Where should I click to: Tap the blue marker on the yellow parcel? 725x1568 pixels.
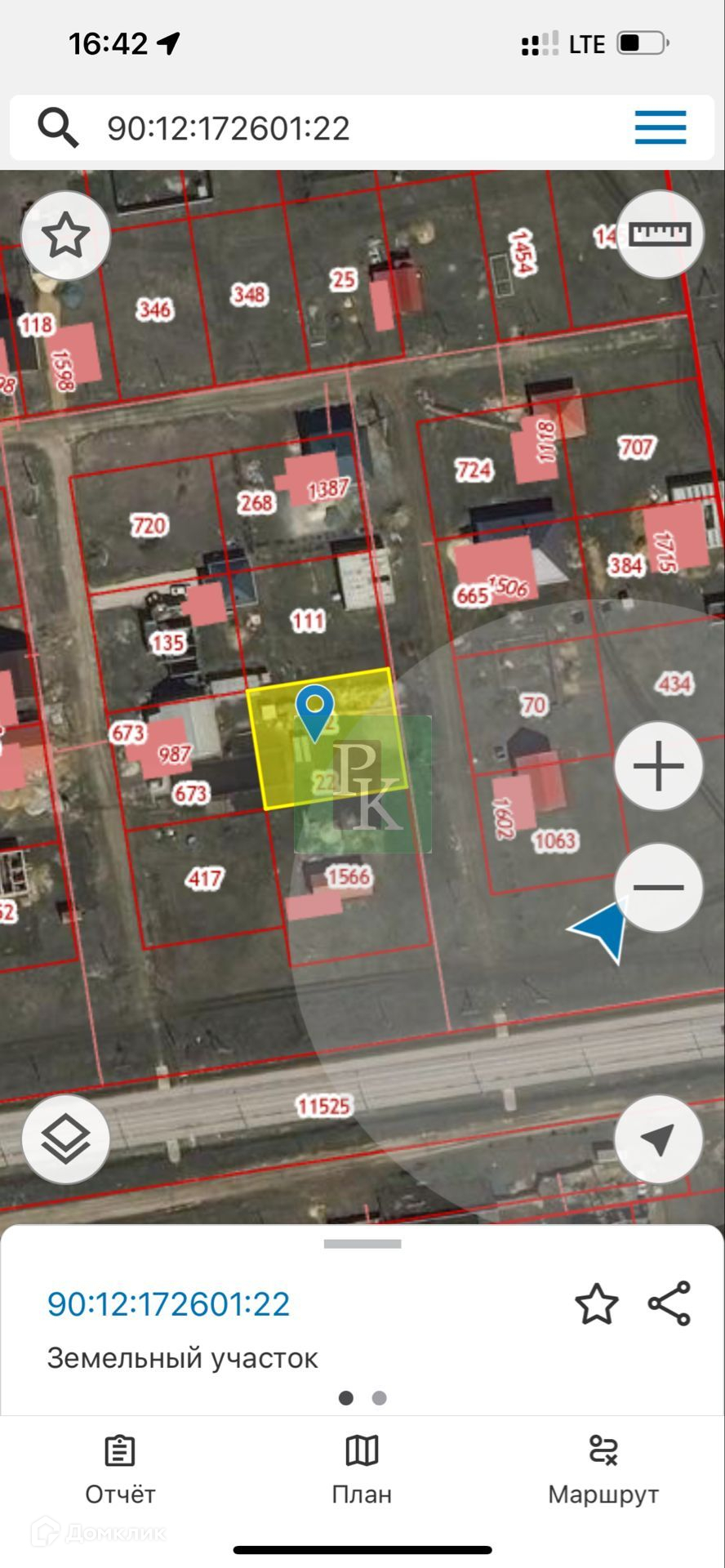314,709
